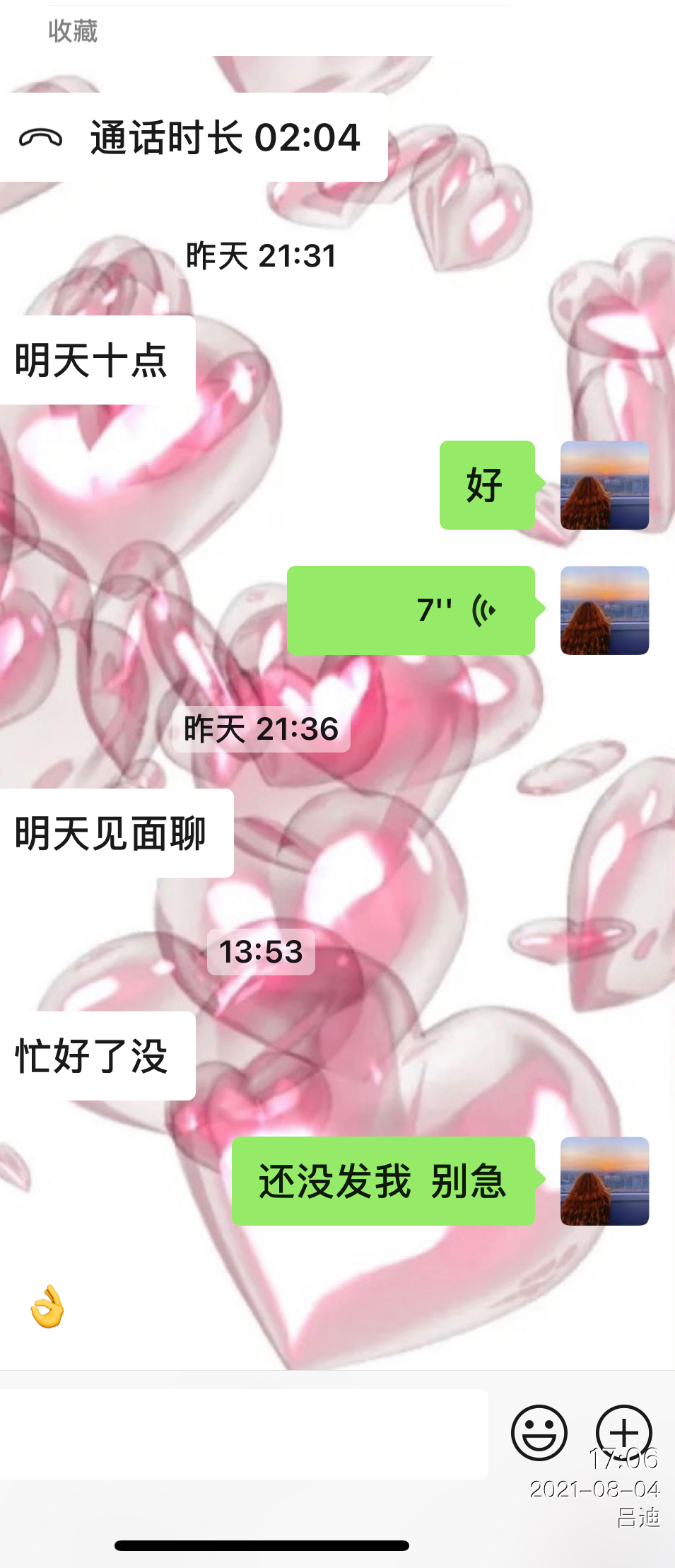Tap the call record lasting 02:04
Image resolution: width=675 pixels, height=1568 pixels.
click(x=192, y=137)
